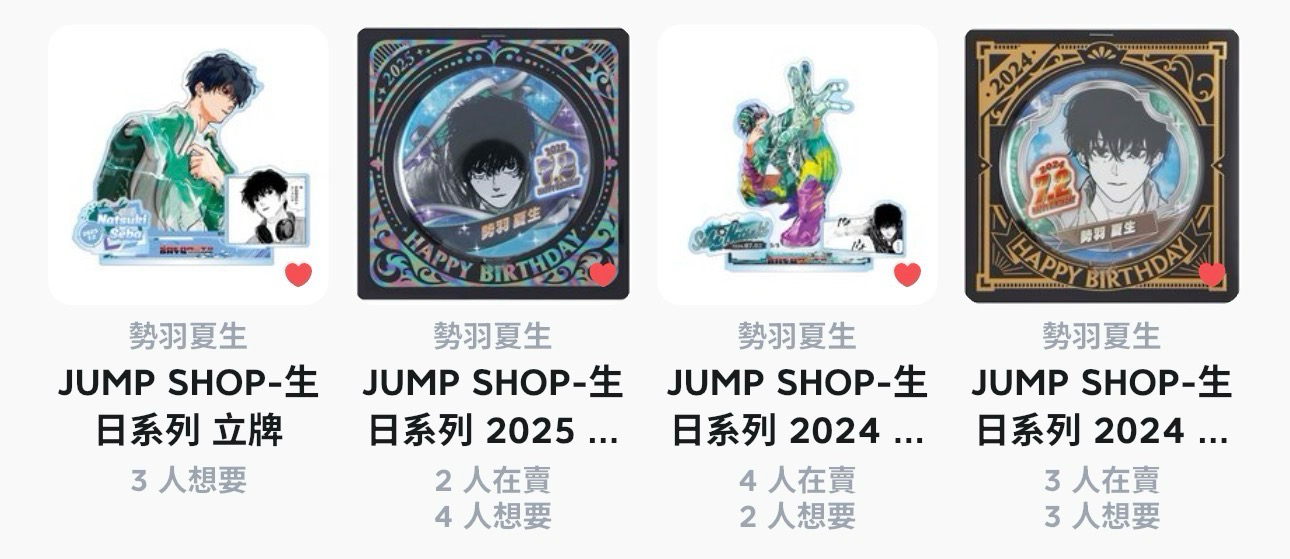
Task: Toggle heart on the item with 4 人在賣
Action: [907, 274]
